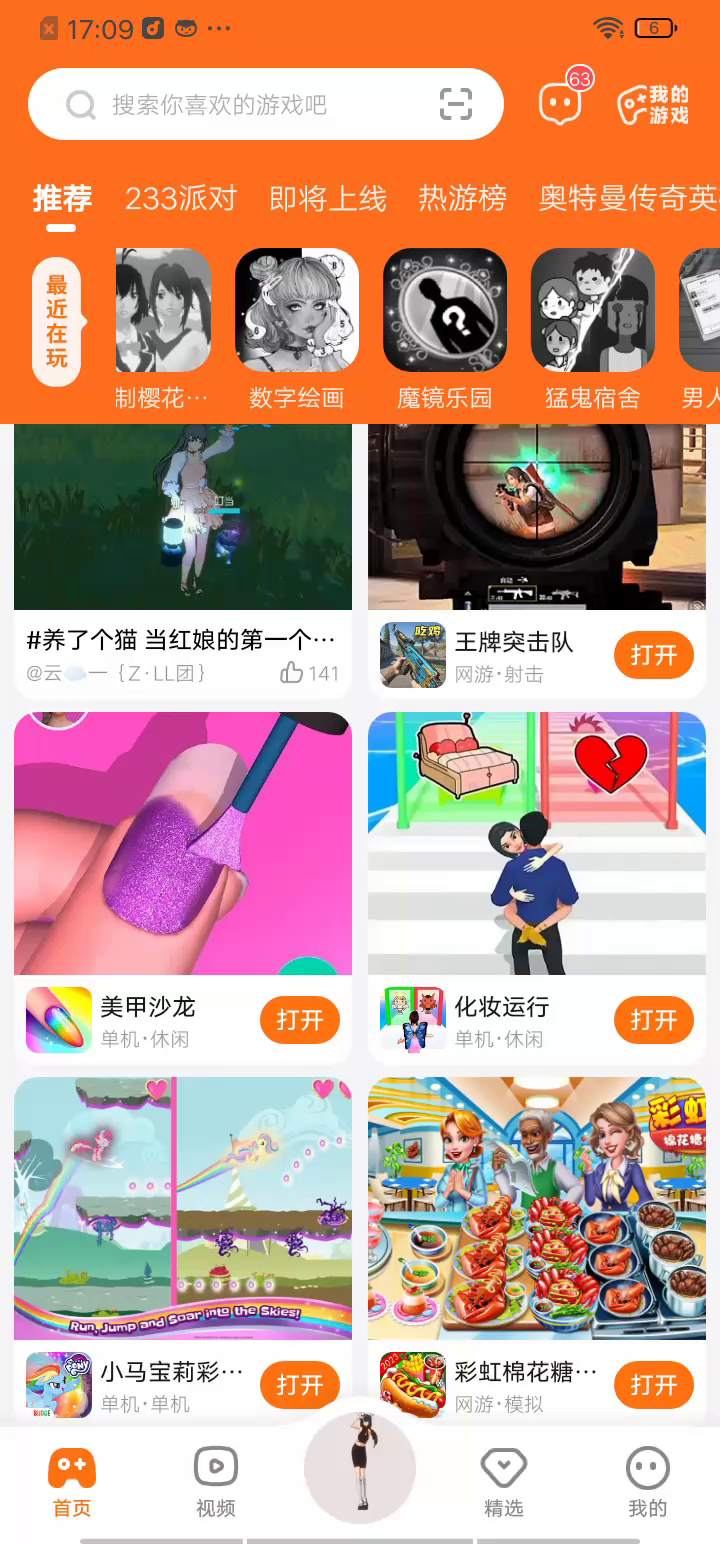
Task: Open recently played 数字绘画 game
Action: coord(296,311)
